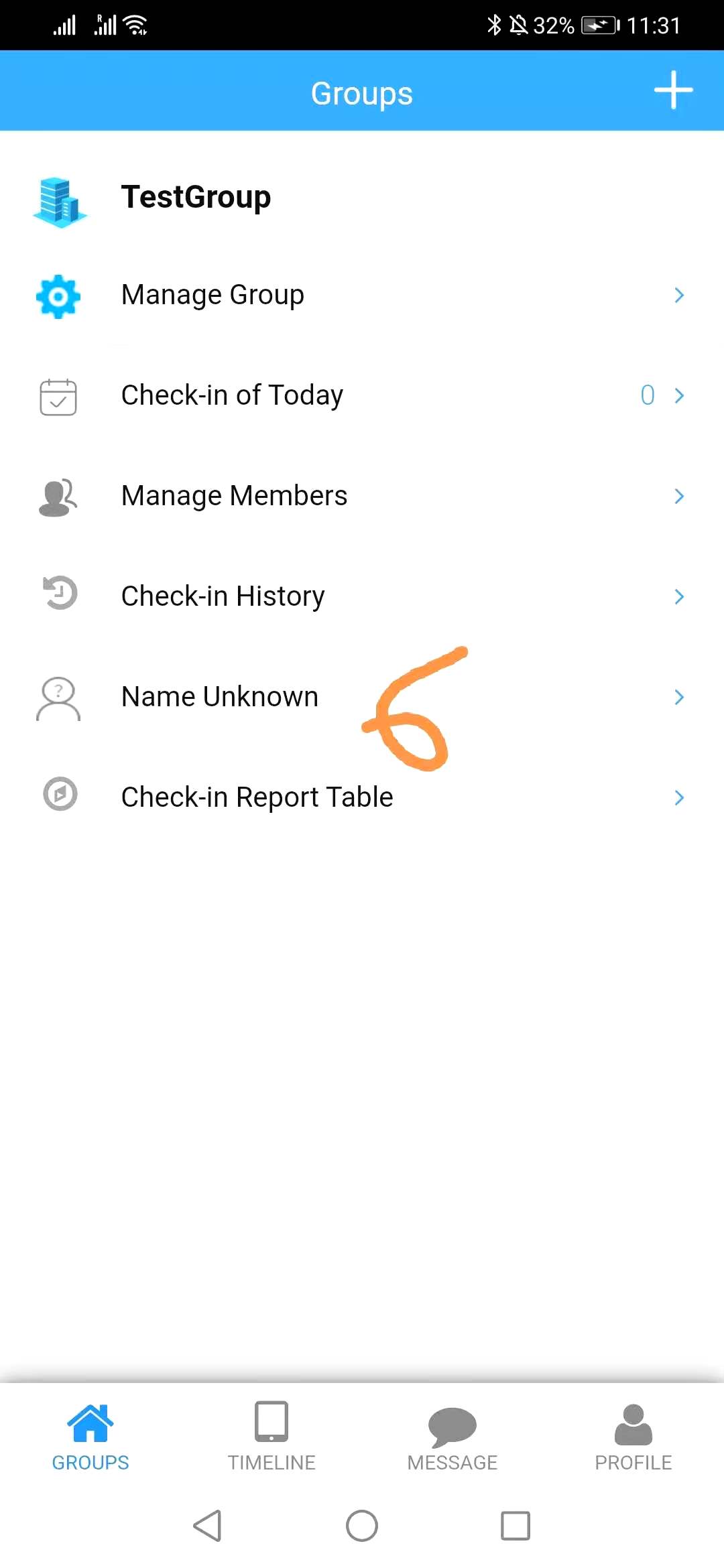724x1568 pixels.
Task: Add a new group with the plus icon
Action: pos(673,90)
